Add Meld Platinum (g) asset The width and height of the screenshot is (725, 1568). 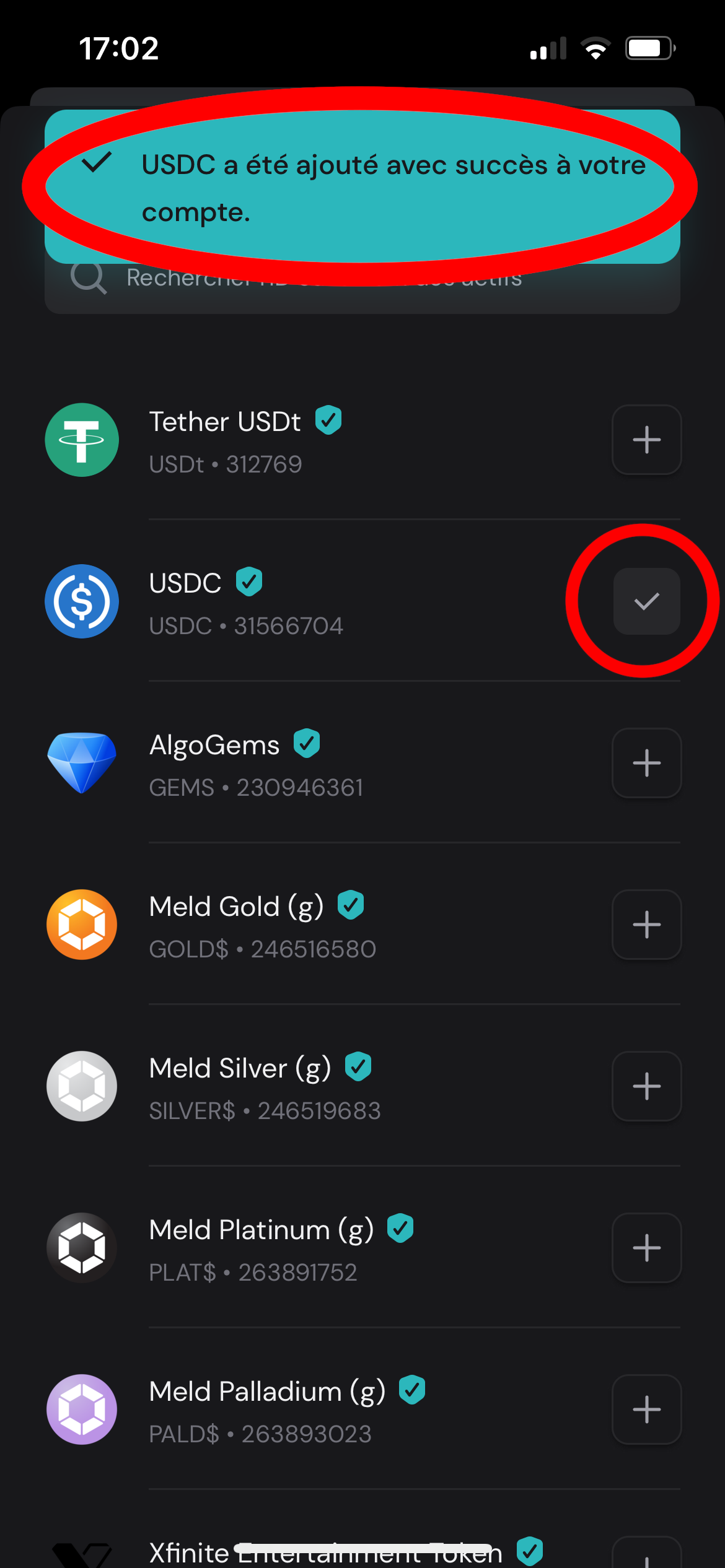tap(646, 1248)
